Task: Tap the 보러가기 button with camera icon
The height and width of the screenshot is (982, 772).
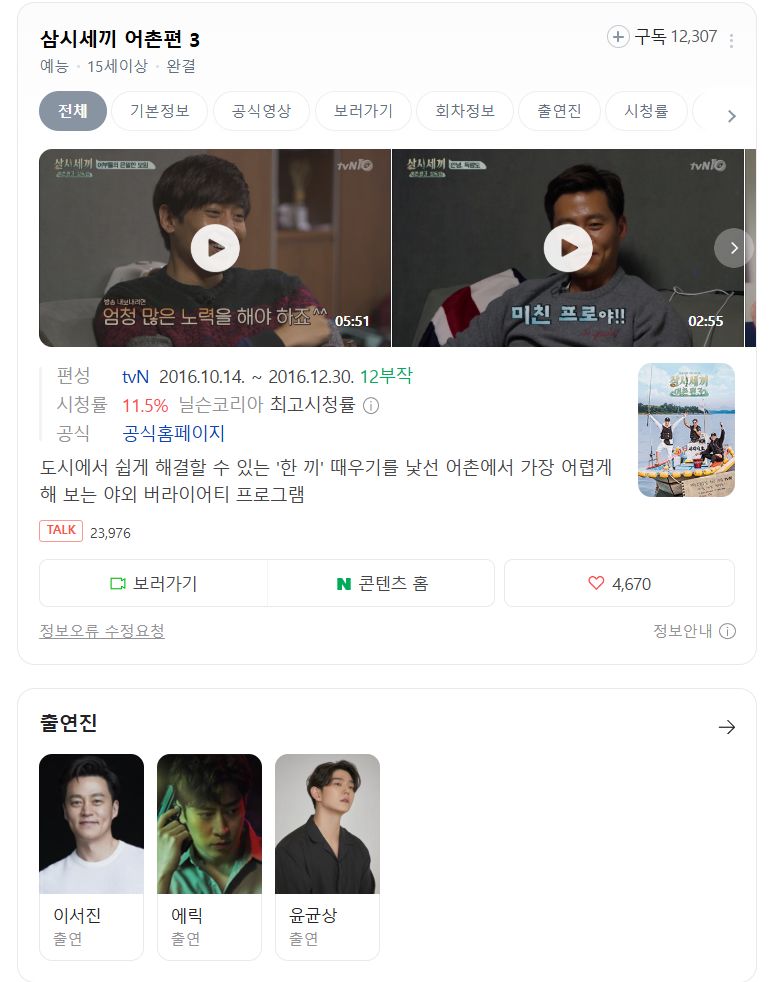Action: [x=153, y=584]
